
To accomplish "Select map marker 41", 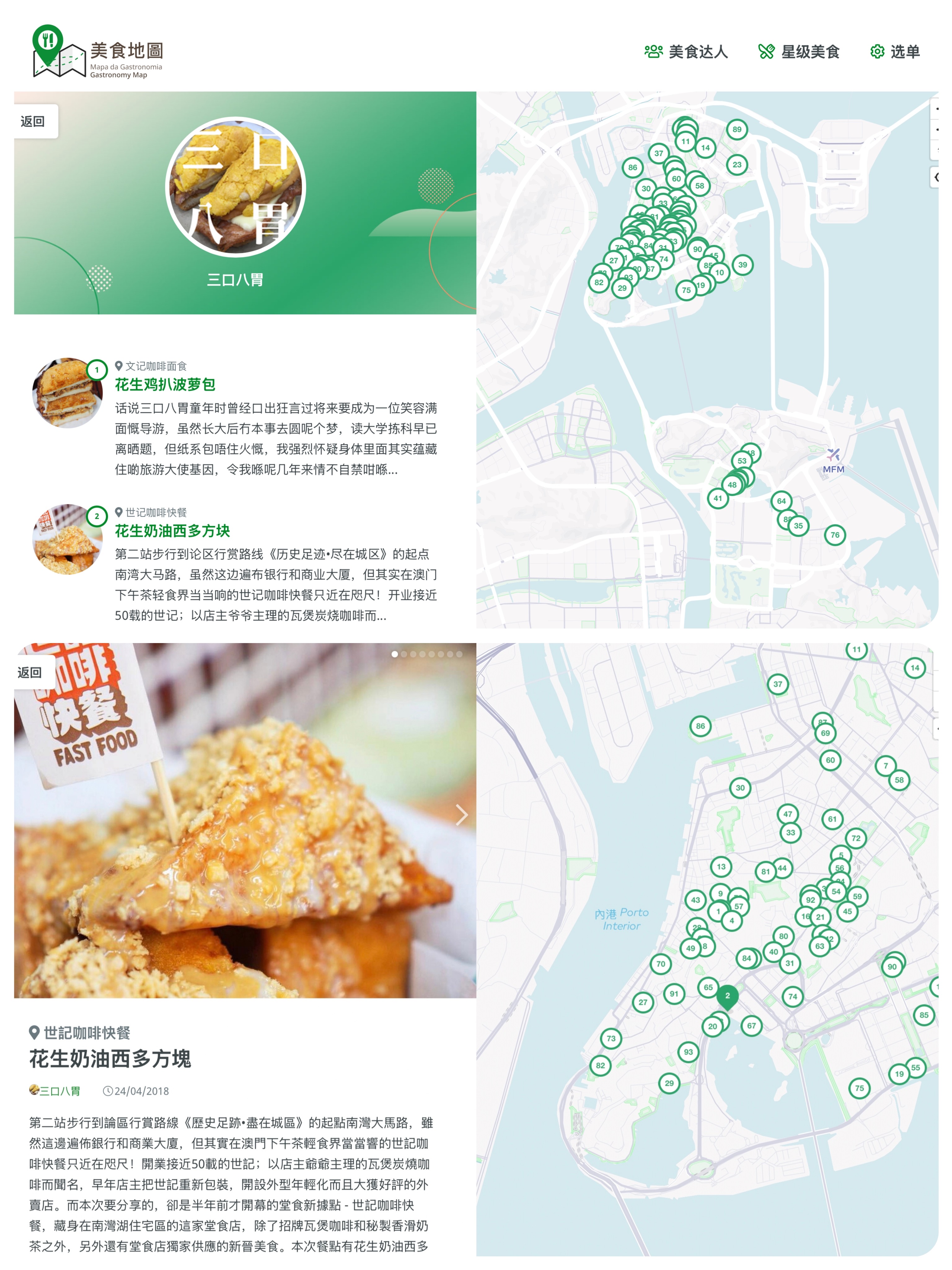I will point(717,498).
